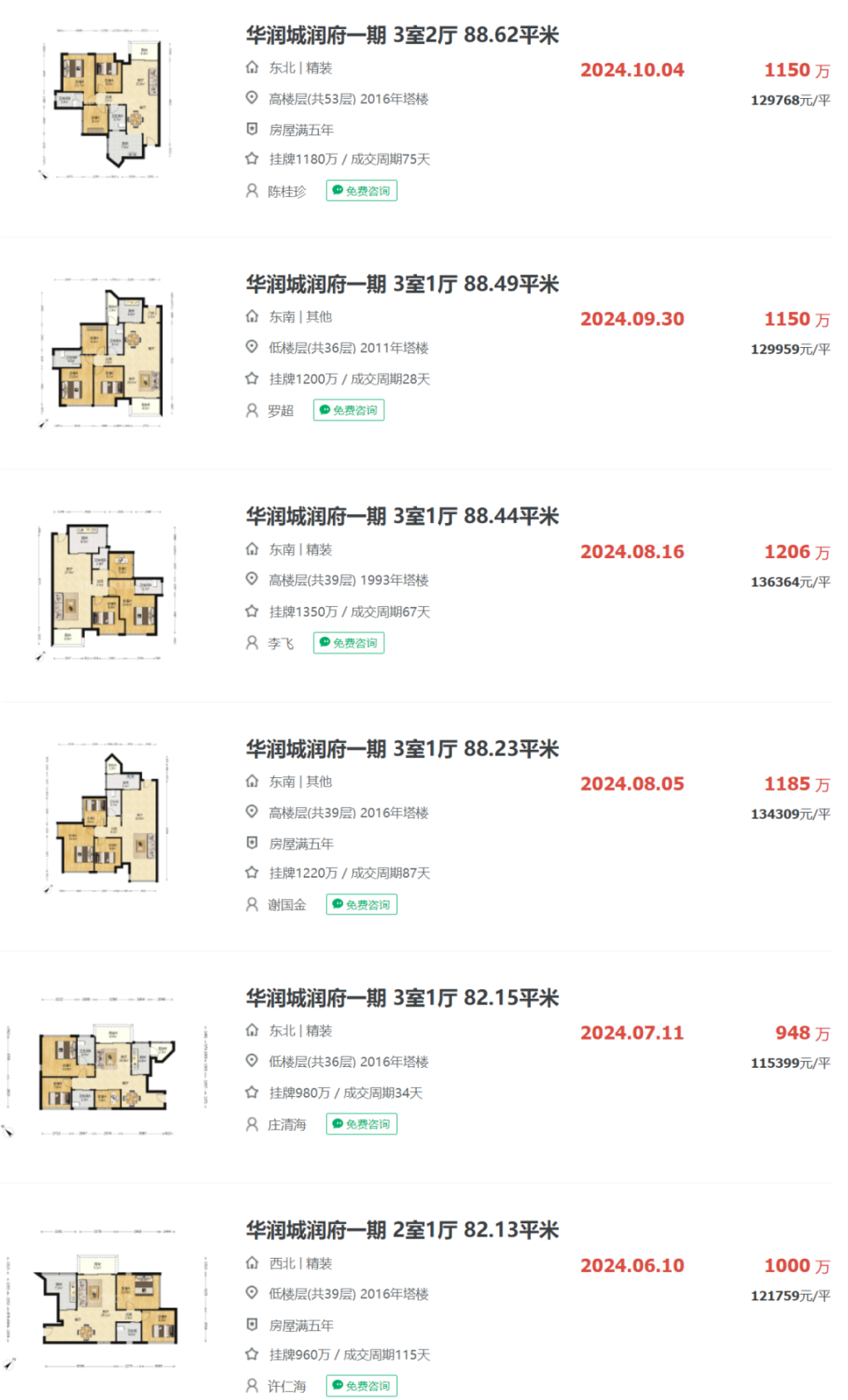Image resolution: width=848 pixels, height=1400 pixels.
Task: Consult agent 李飞 for free
Action: point(349,643)
